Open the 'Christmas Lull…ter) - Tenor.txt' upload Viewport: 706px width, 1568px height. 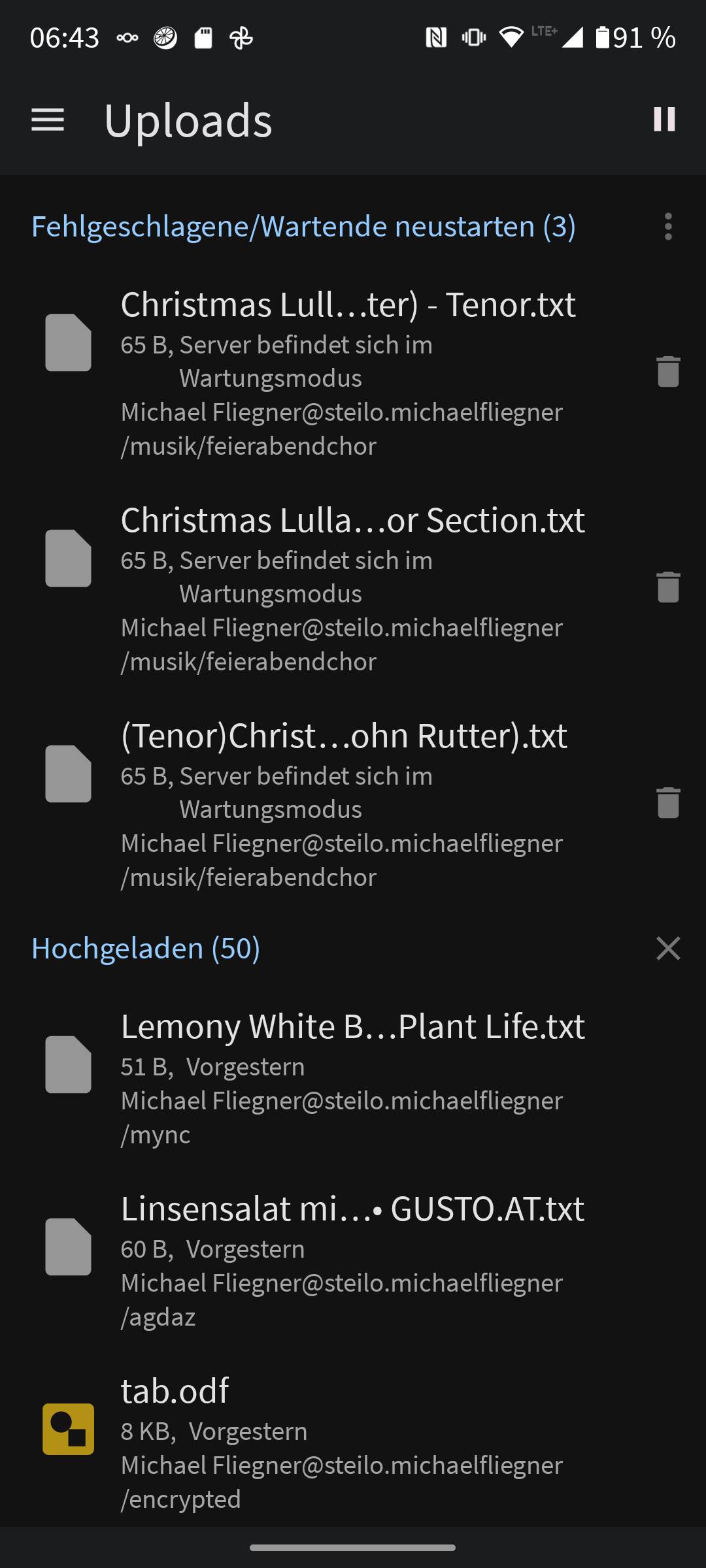tap(346, 372)
